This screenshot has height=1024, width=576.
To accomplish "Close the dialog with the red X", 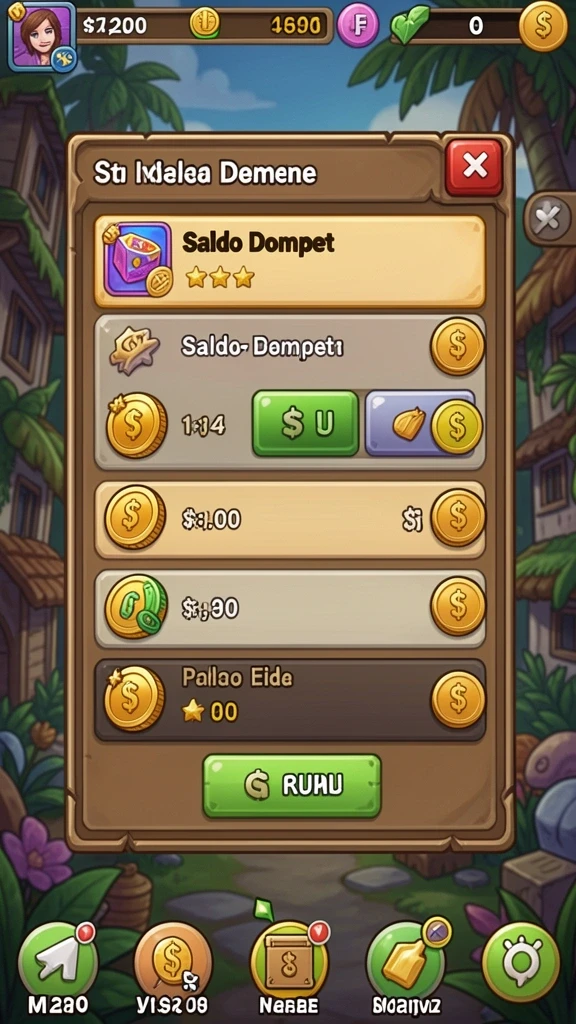I will pyautogui.click(x=474, y=167).
